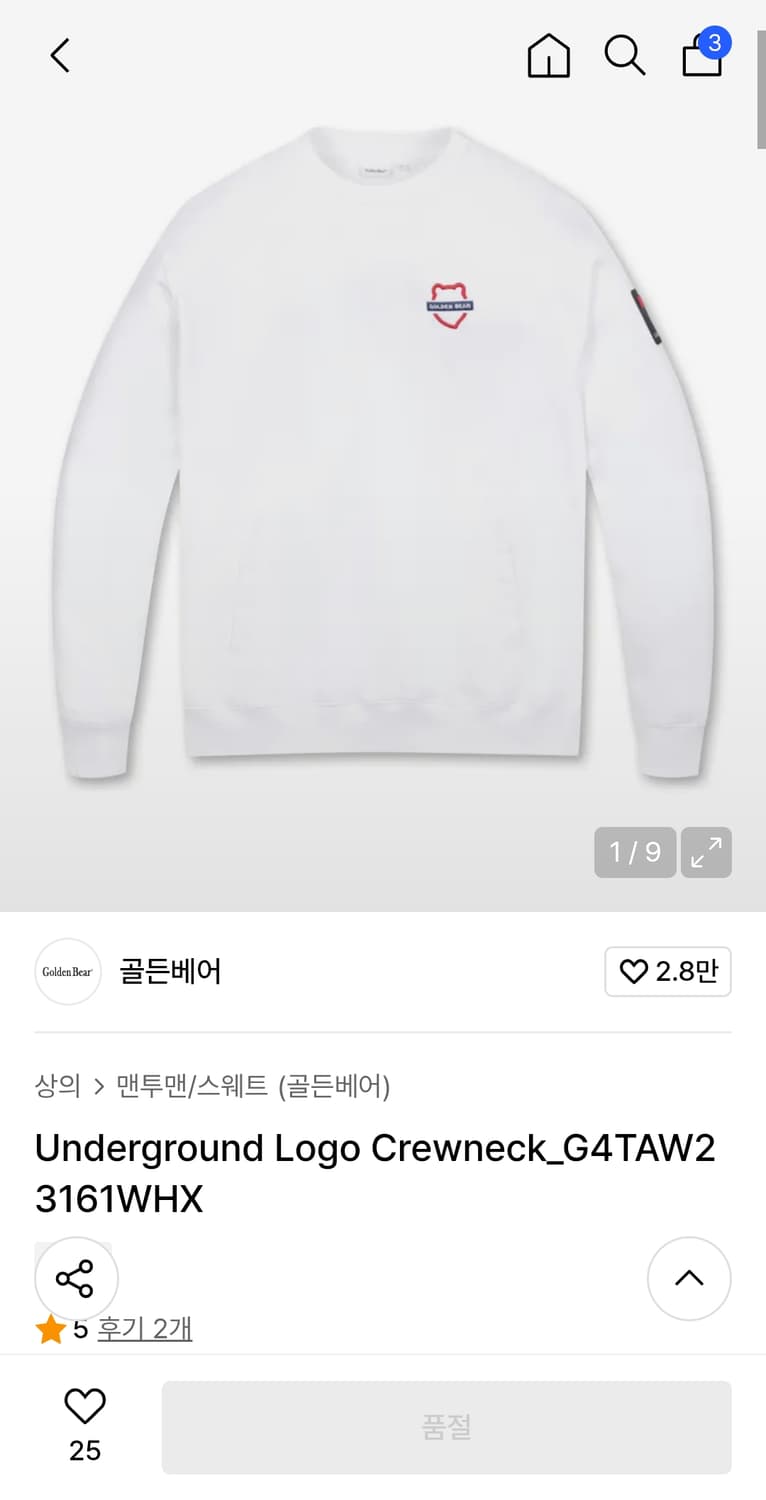Viewport: 766px width, 1500px height.
Task: Expand product photo to fullscreen
Action: (706, 852)
